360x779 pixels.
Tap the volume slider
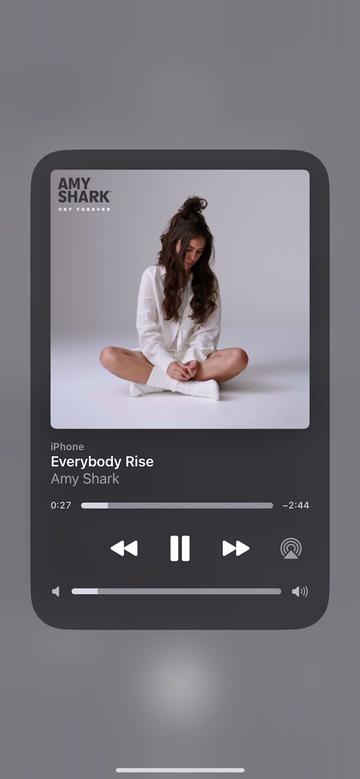[x=176, y=591]
